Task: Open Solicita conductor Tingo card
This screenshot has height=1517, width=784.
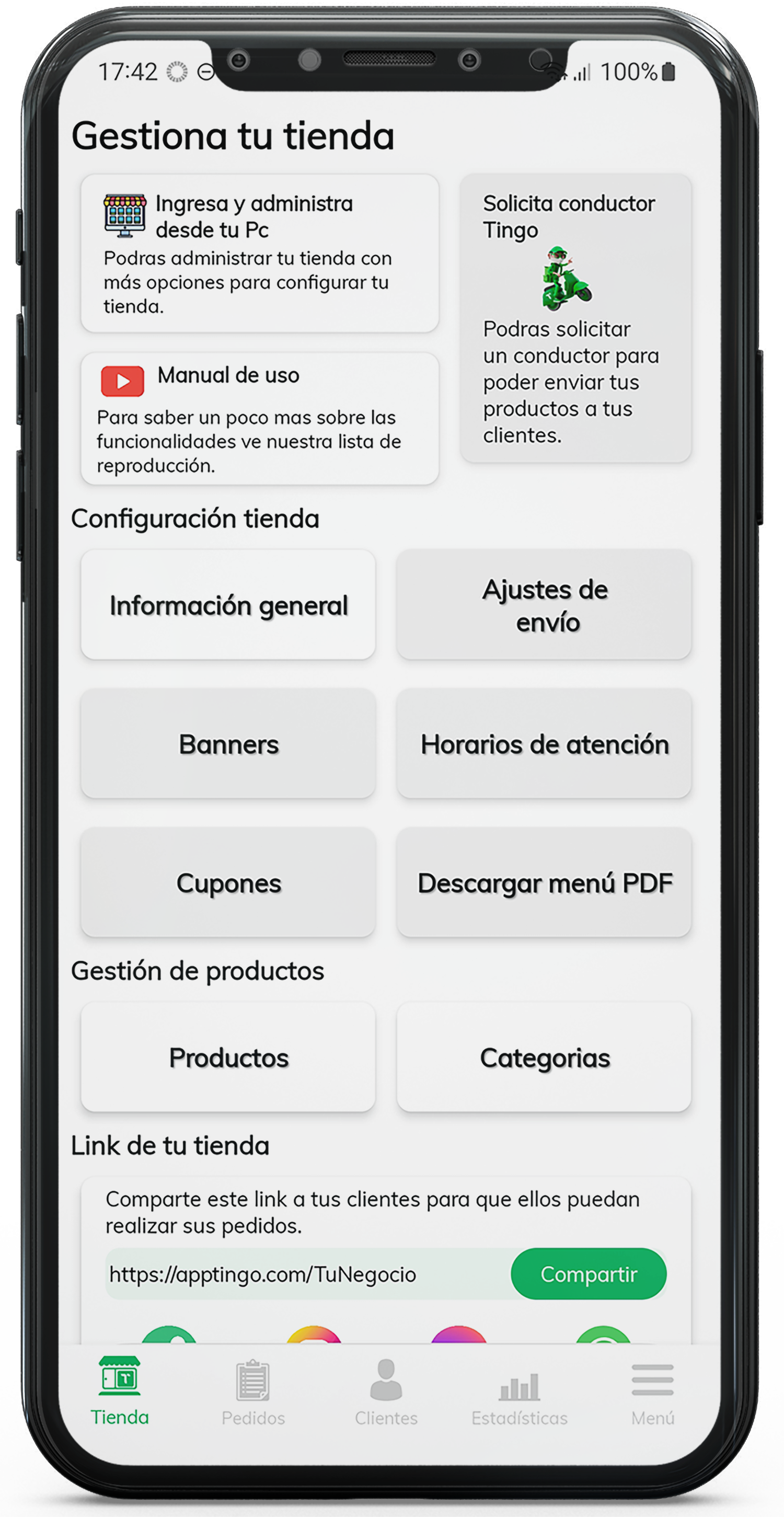Action: coord(575,318)
